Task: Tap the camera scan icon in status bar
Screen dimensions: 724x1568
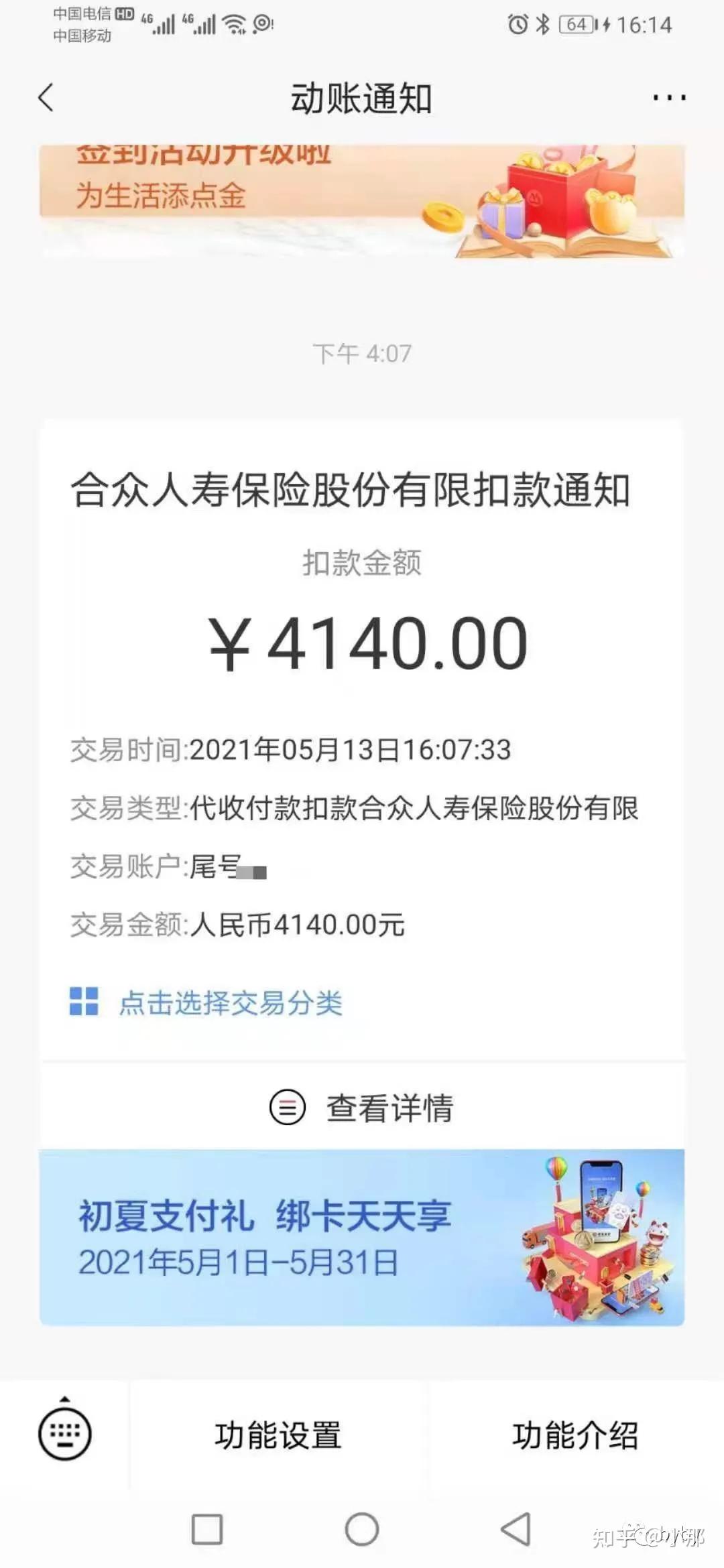Action: [261, 24]
